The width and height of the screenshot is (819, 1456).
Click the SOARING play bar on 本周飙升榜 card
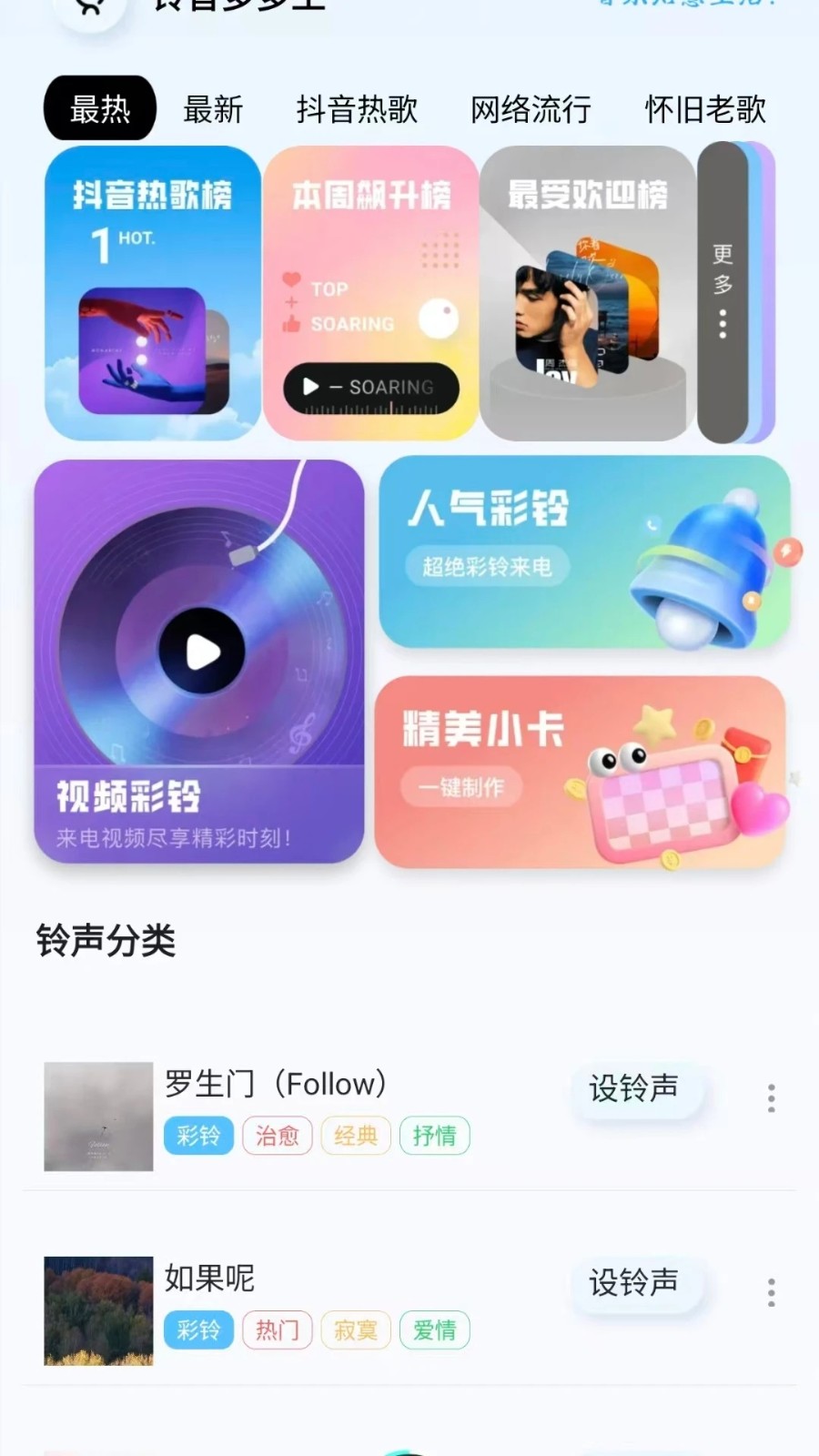(369, 388)
